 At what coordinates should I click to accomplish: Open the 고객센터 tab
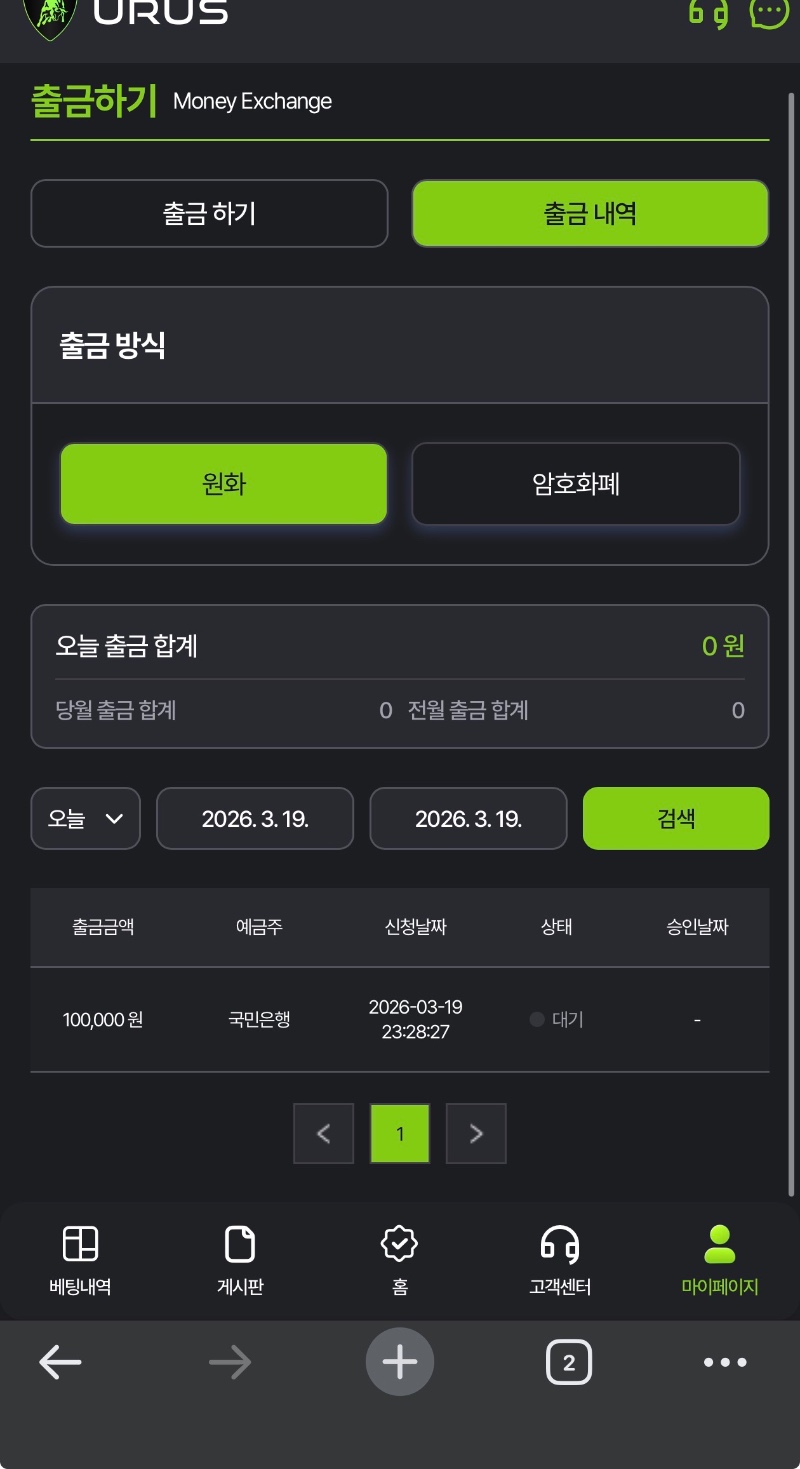click(x=560, y=1260)
